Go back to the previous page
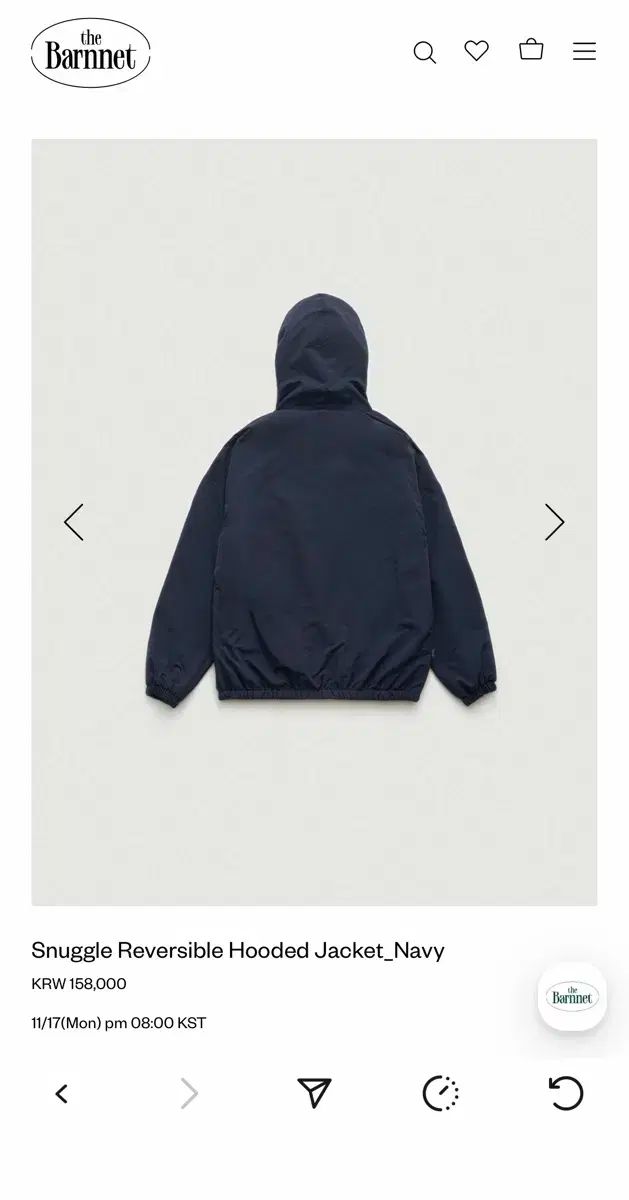This screenshot has height=1200, width=629. tap(62, 1094)
